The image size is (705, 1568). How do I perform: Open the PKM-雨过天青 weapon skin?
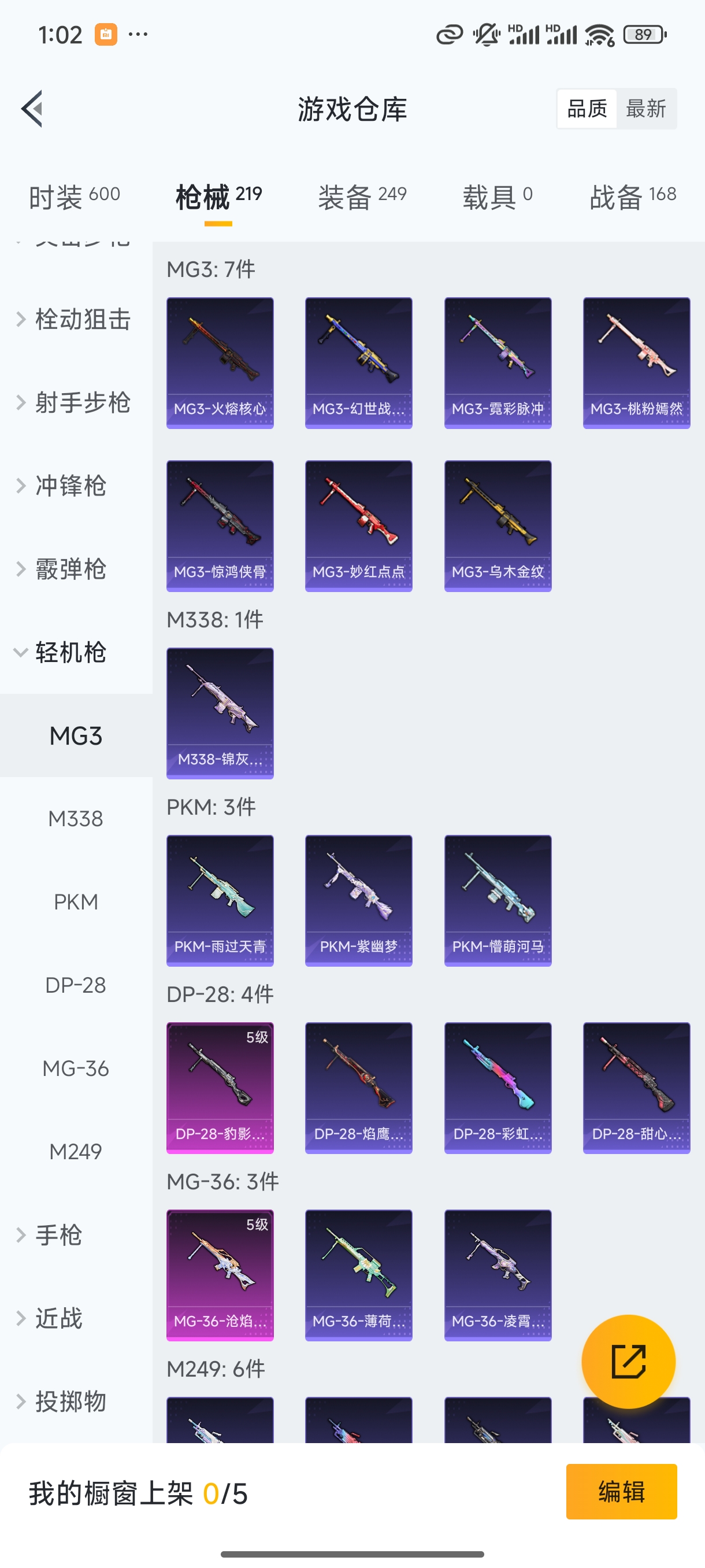coord(220,900)
